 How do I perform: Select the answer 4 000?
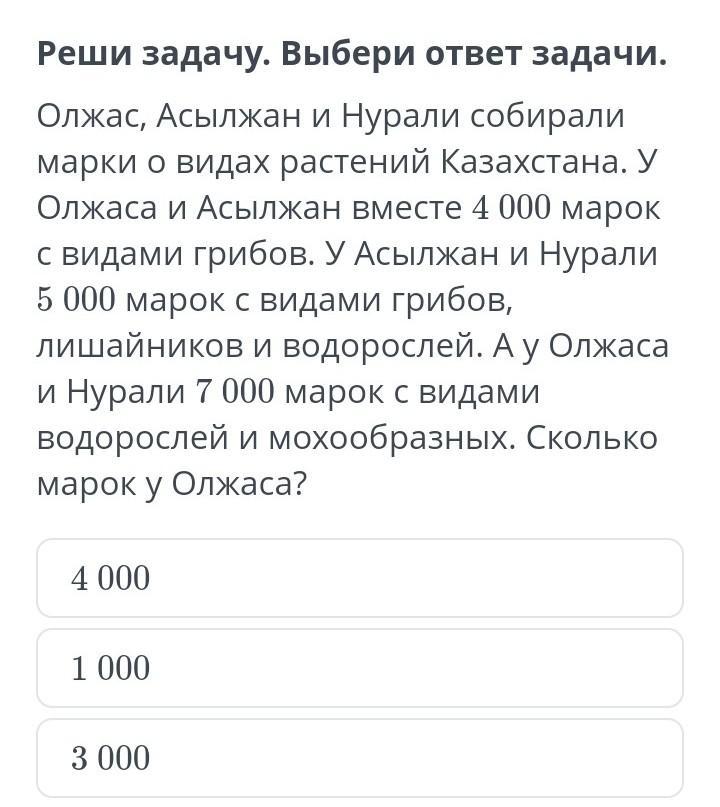coord(360,578)
